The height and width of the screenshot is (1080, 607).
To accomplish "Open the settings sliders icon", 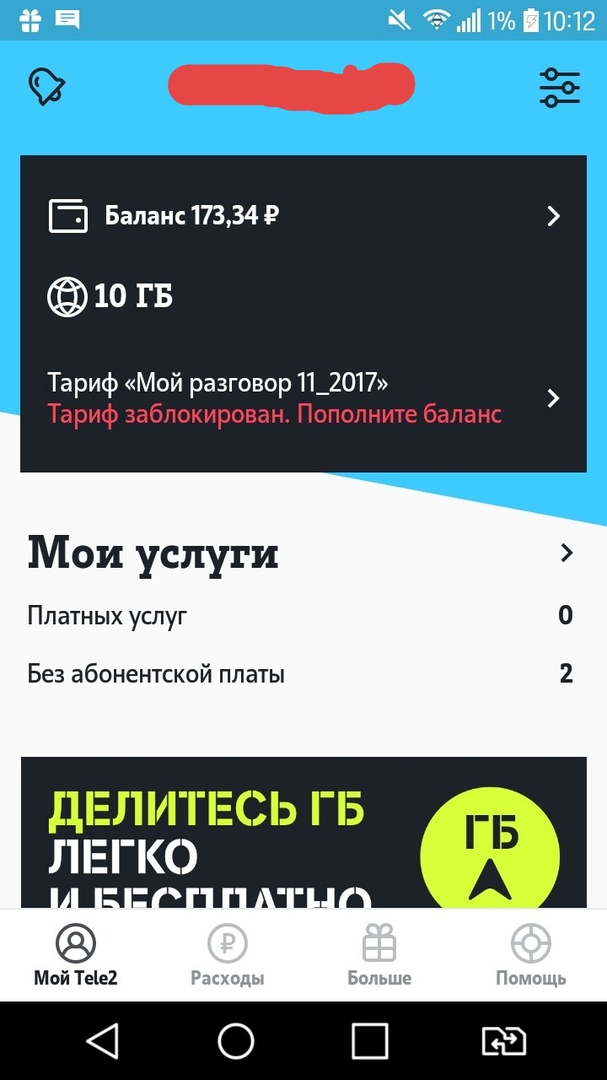I will [x=559, y=88].
